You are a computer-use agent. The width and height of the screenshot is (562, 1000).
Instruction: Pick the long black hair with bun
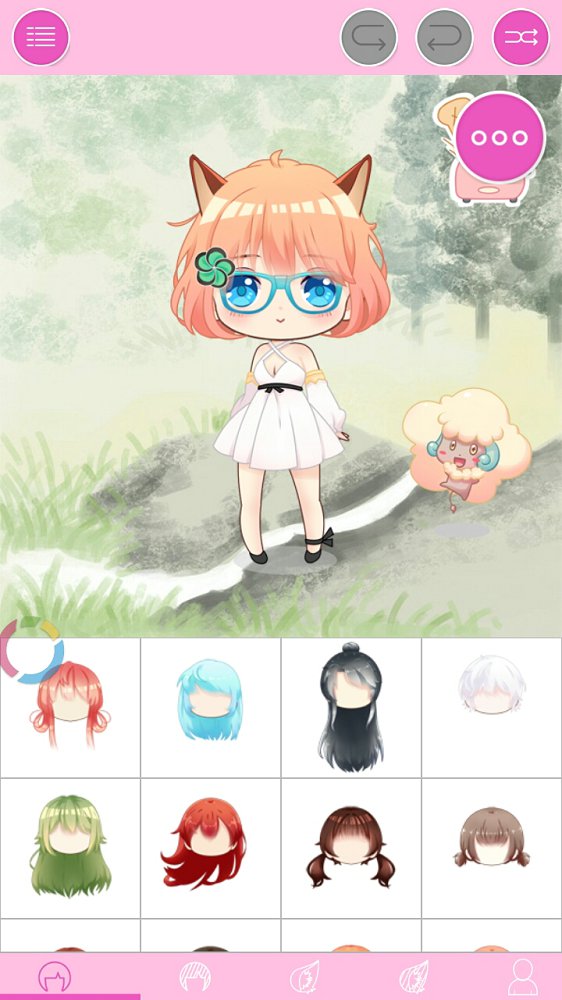point(351,708)
